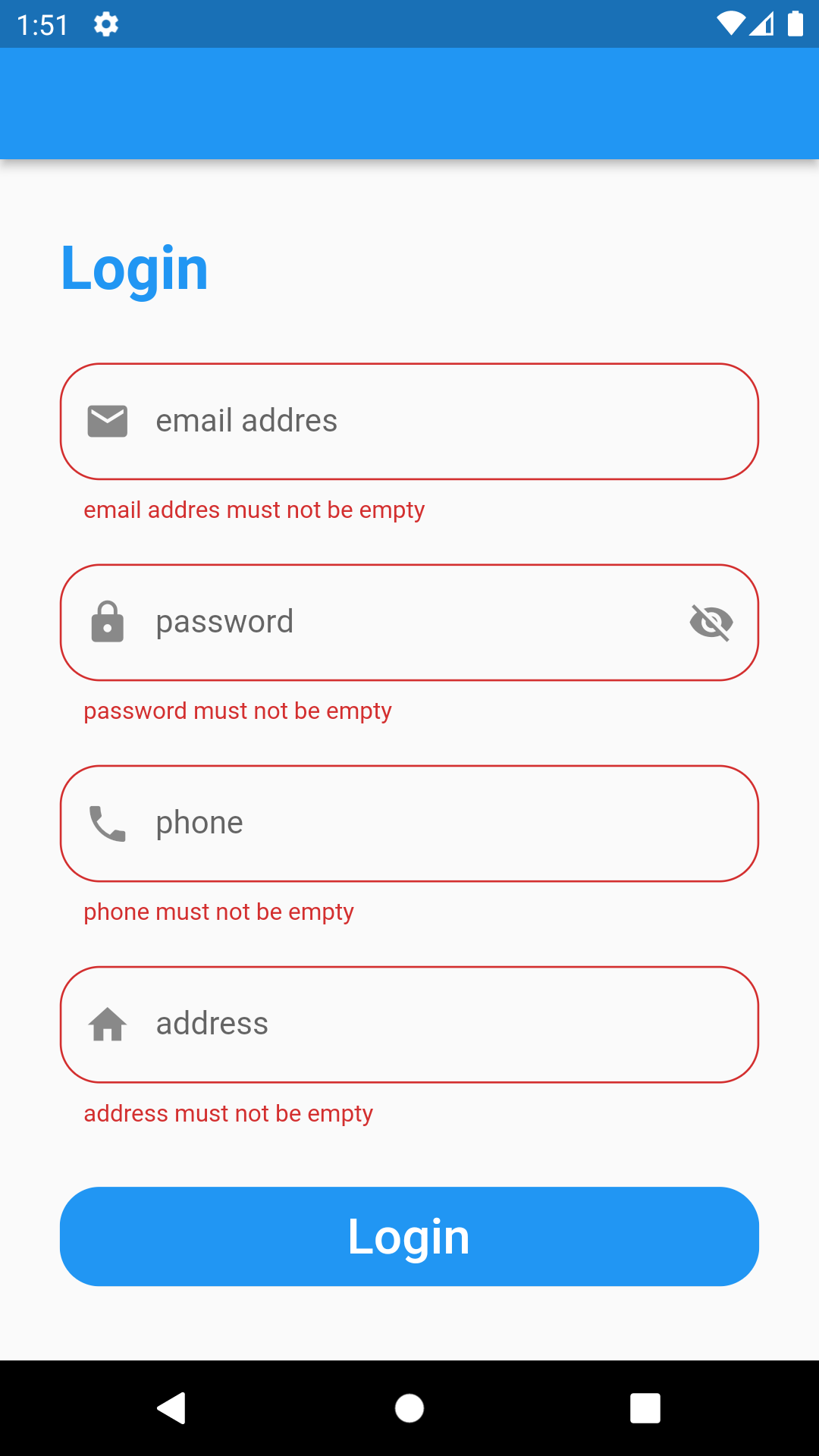Screen dimensions: 819x1456
Task: Click the phone handset icon
Action: (107, 823)
